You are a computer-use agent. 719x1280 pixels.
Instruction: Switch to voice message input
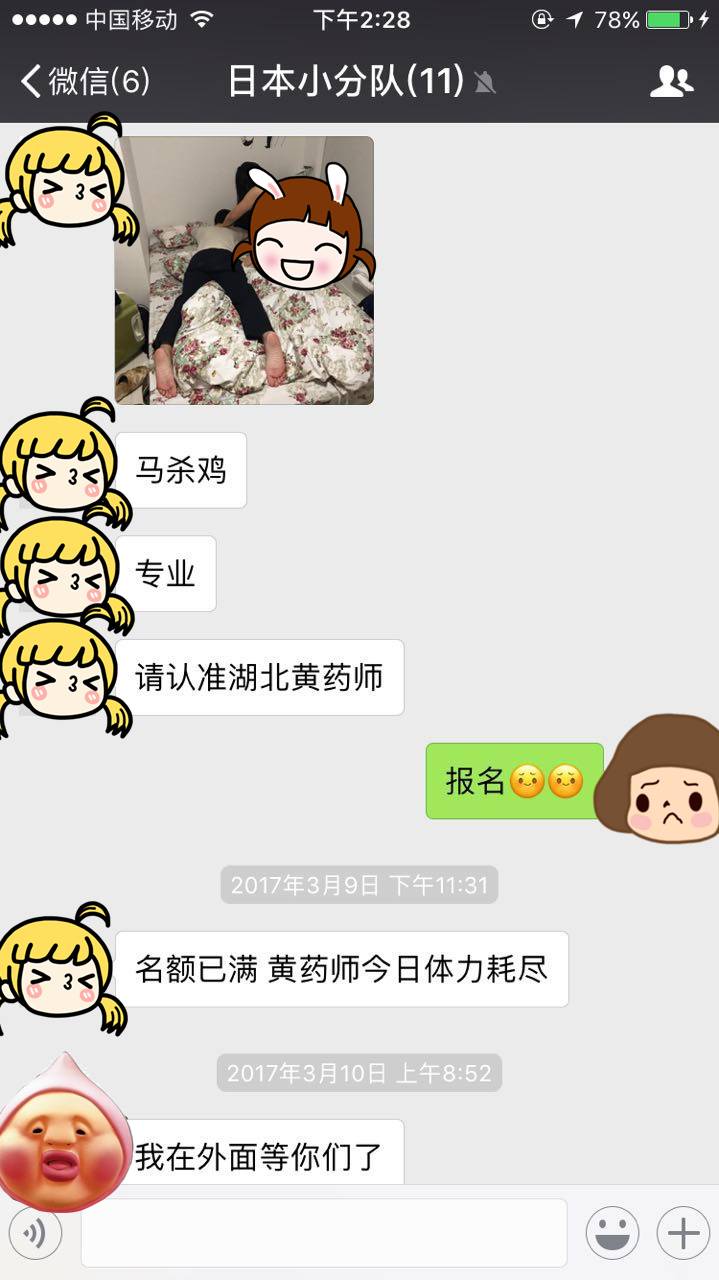click(35, 1234)
